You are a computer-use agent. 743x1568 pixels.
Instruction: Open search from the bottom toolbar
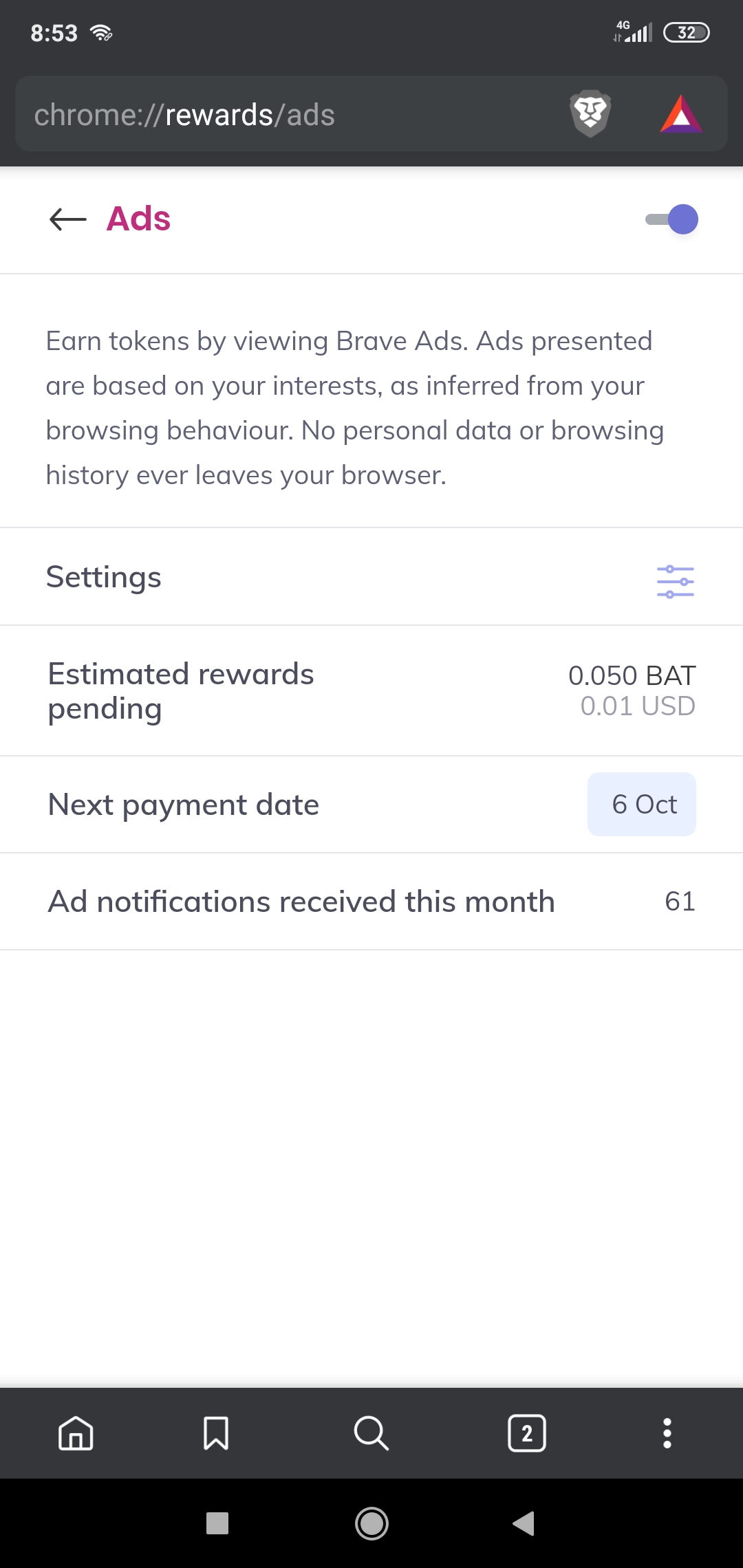pos(371,1433)
